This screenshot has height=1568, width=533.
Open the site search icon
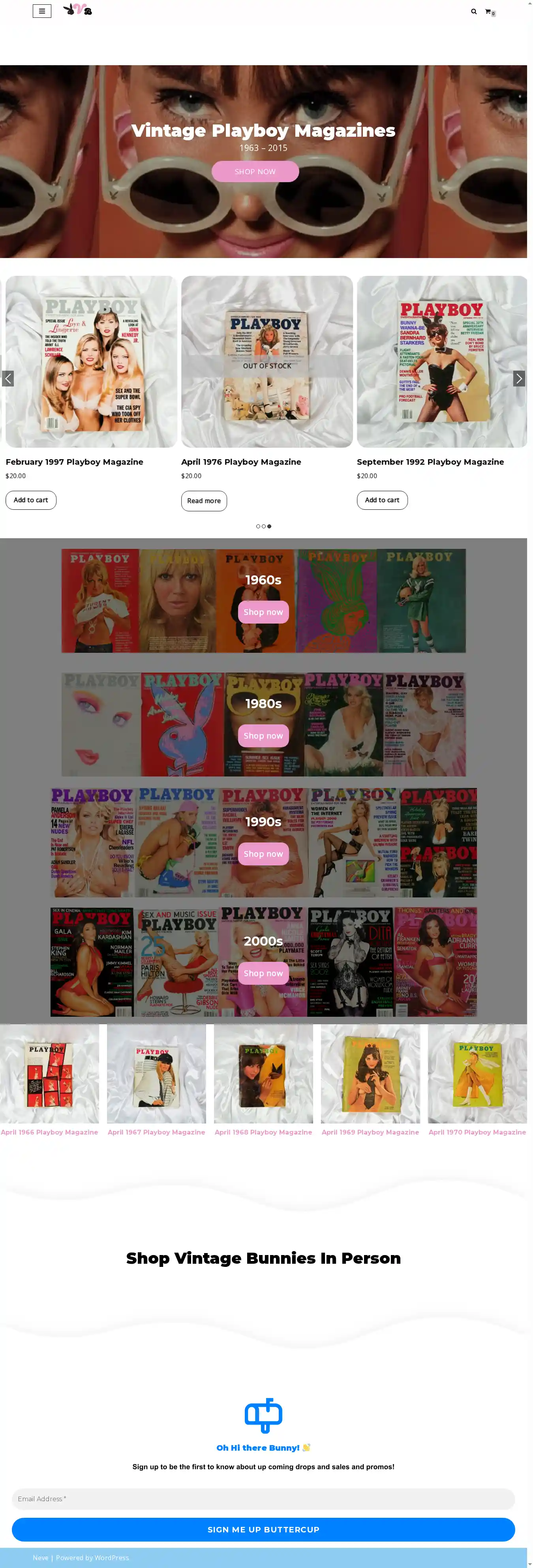coord(473,11)
